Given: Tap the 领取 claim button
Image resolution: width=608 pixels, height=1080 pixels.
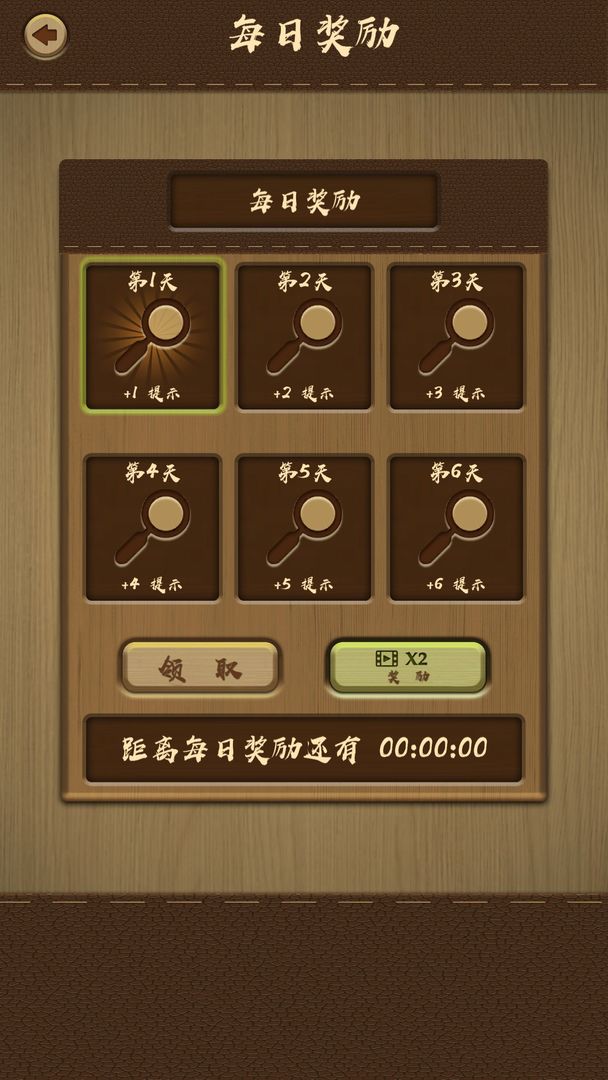Looking at the screenshot, I should pos(200,667).
